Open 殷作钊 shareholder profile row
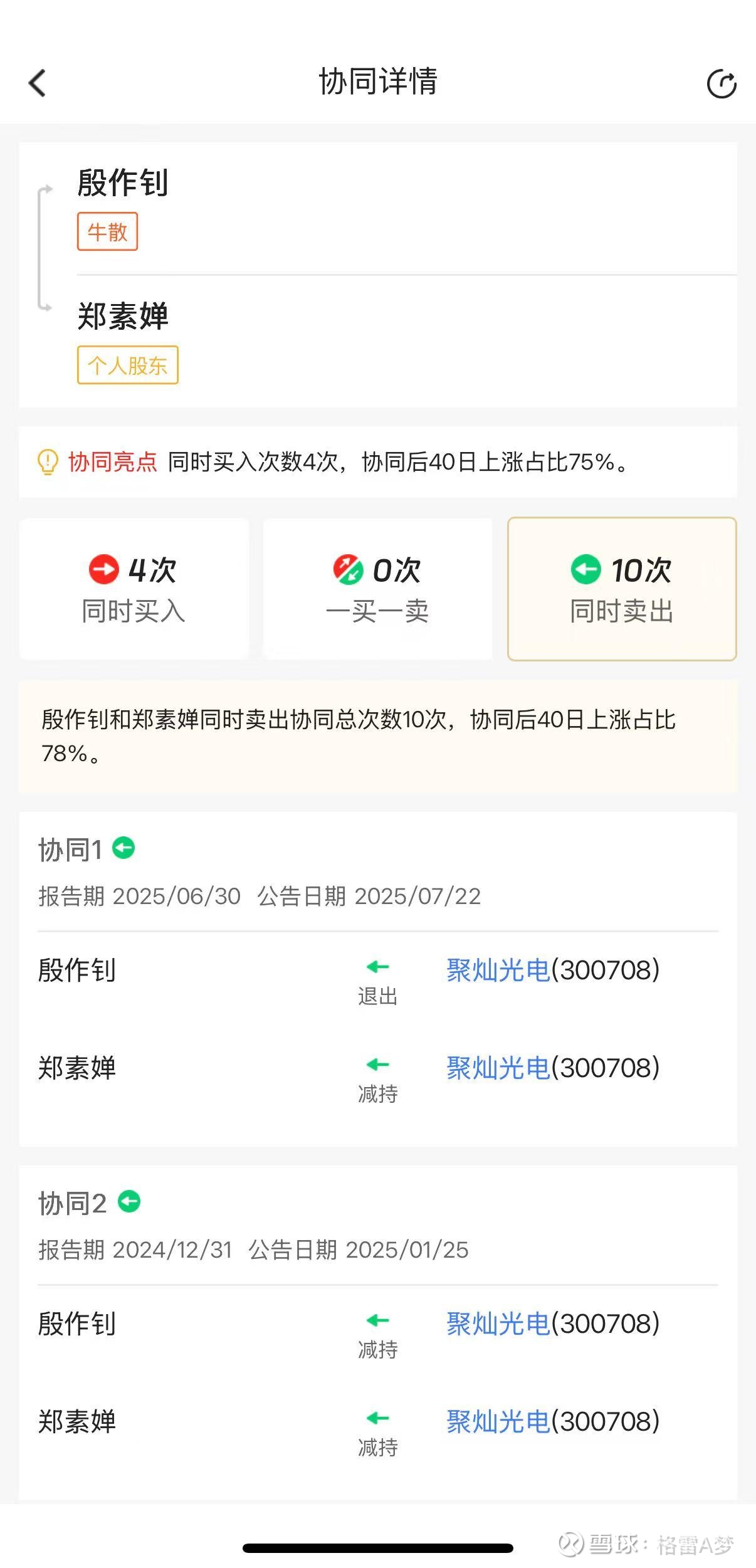 pos(406,208)
